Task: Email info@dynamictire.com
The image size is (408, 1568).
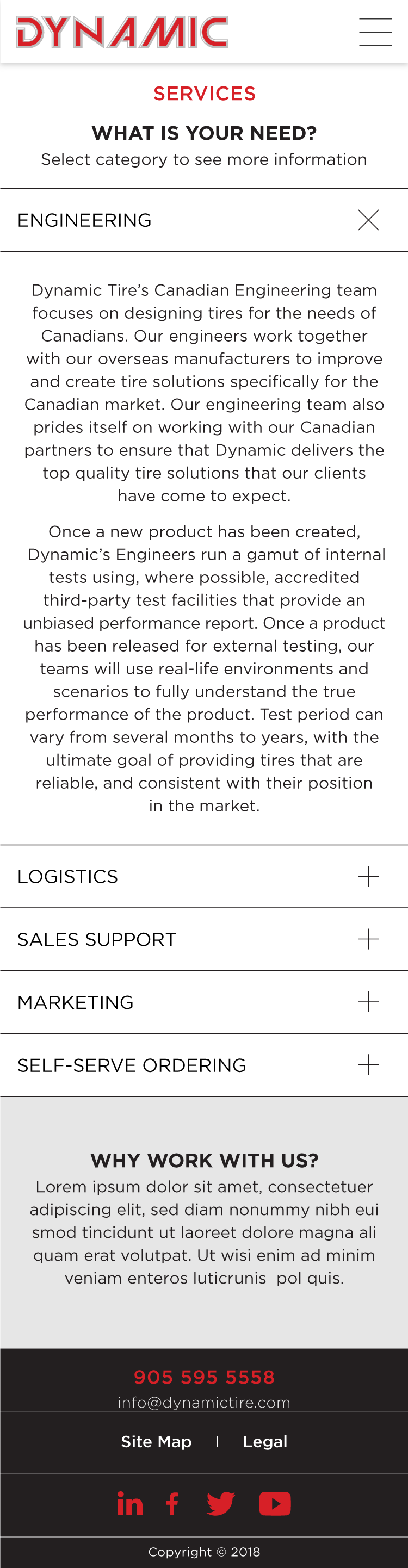Action: point(204,1403)
